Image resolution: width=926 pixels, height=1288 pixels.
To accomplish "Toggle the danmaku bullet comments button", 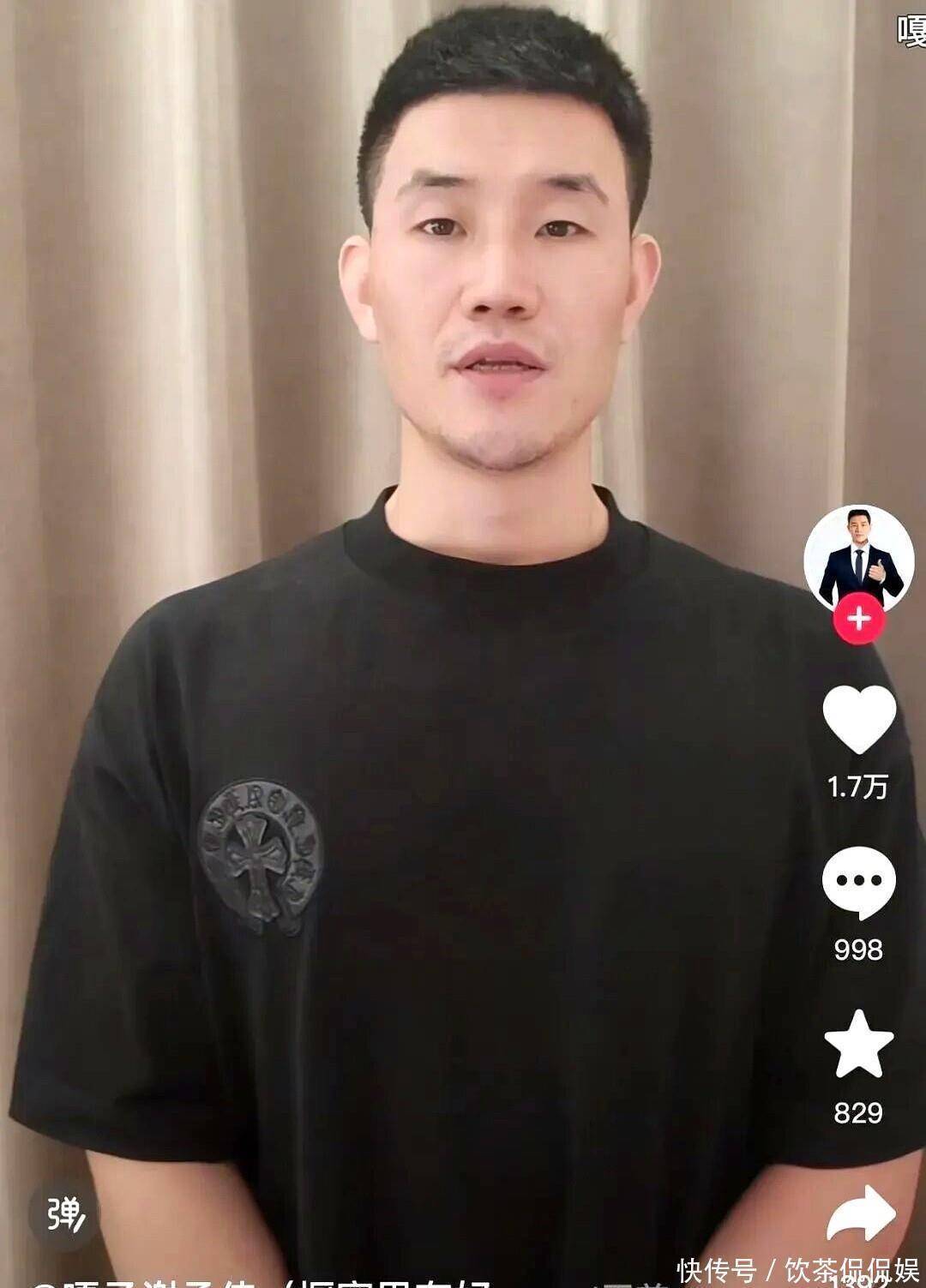I will [x=65, y=1213].
